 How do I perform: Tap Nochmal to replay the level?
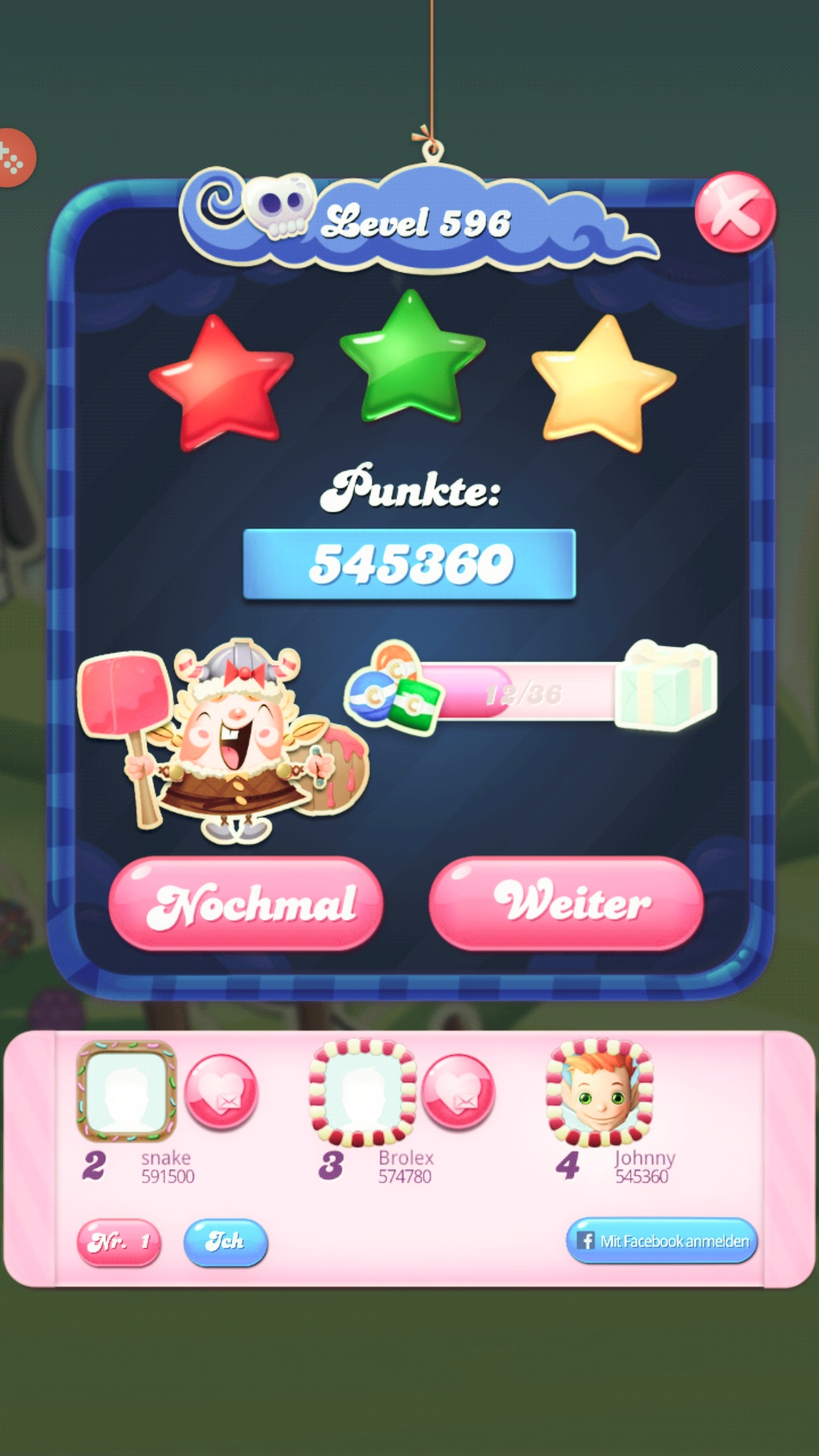pyautogui.click(x=246, y=903)
